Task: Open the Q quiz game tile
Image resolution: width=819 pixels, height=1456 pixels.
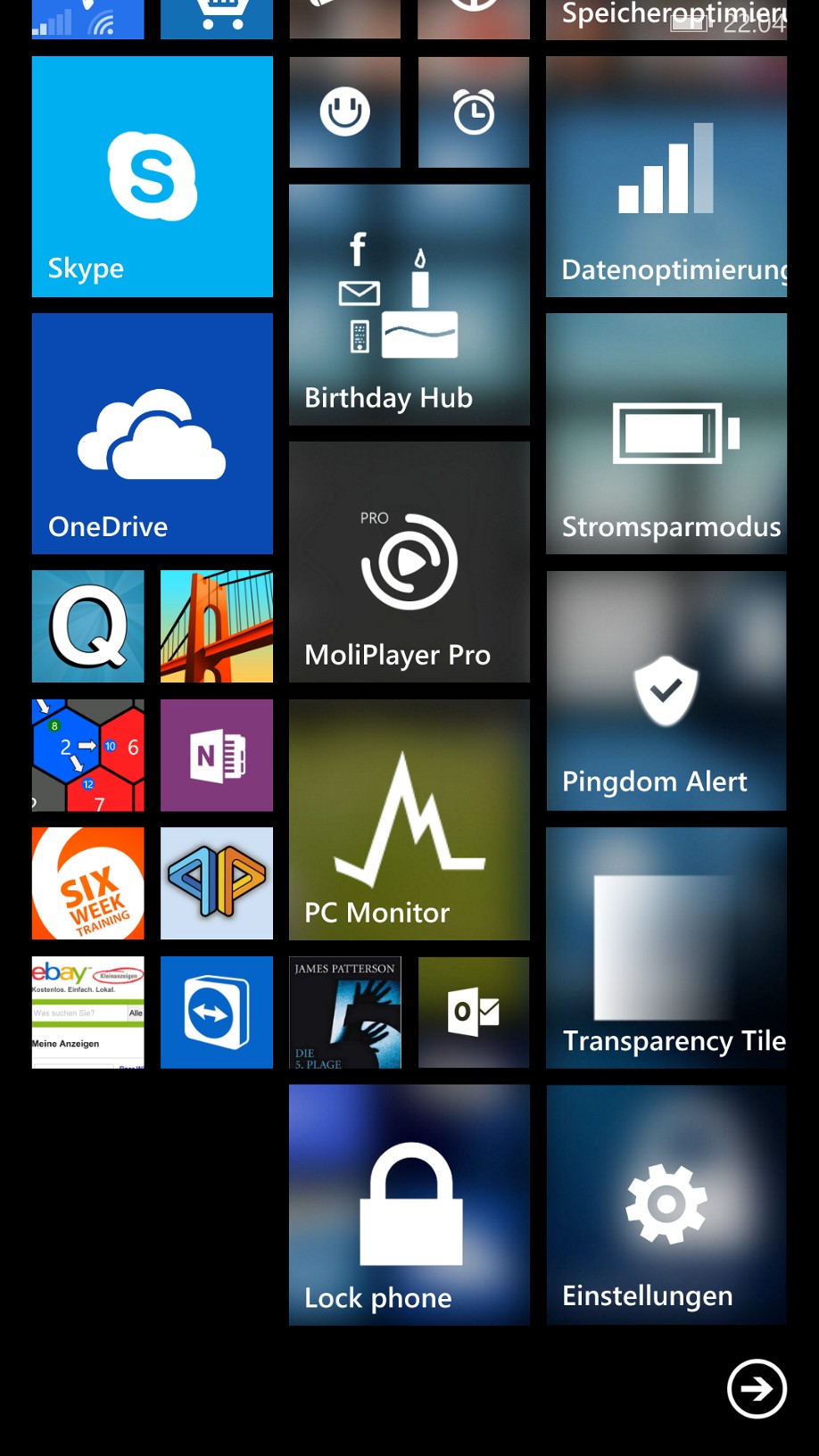Action: (x=87, y=626)
